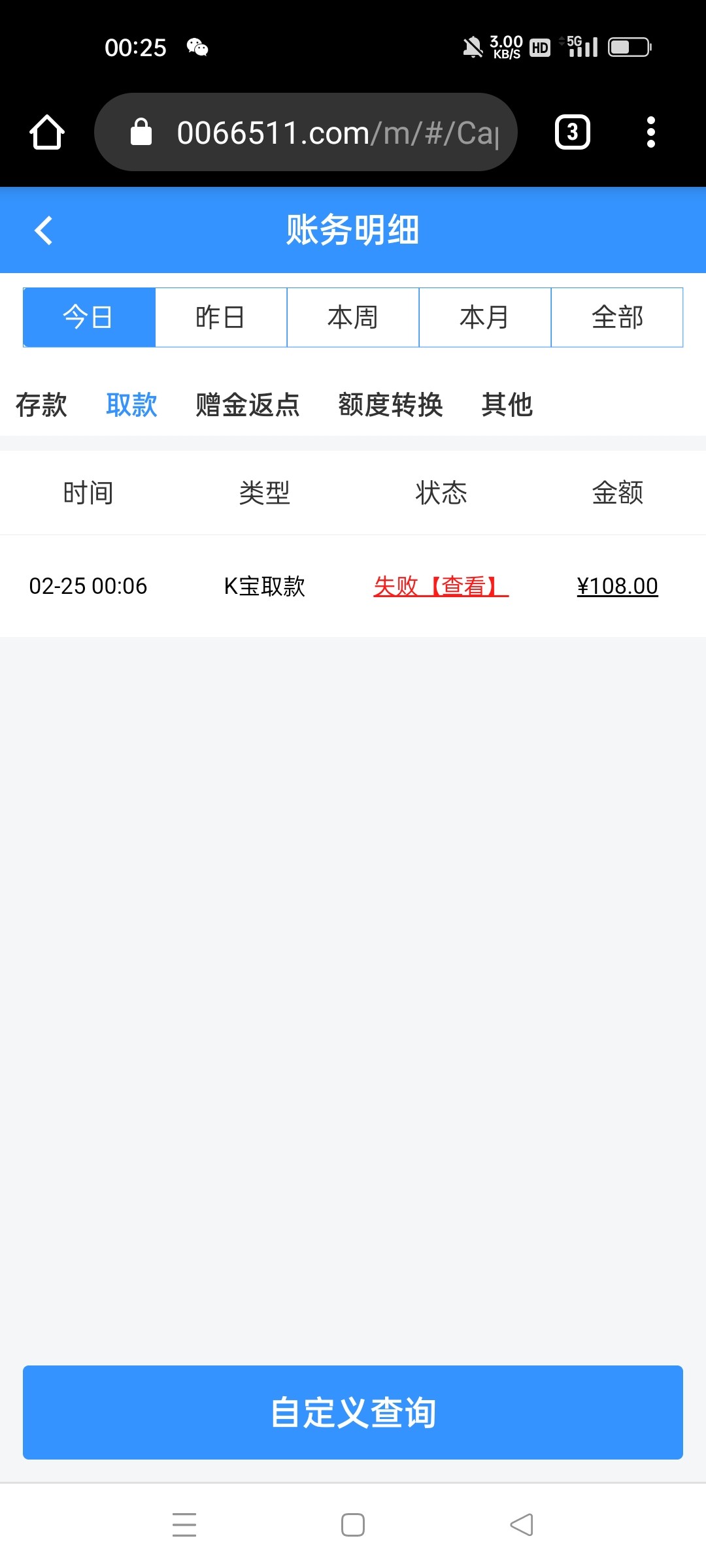Select the 取款 category
706x1568 pixels.
click(131, 405)
